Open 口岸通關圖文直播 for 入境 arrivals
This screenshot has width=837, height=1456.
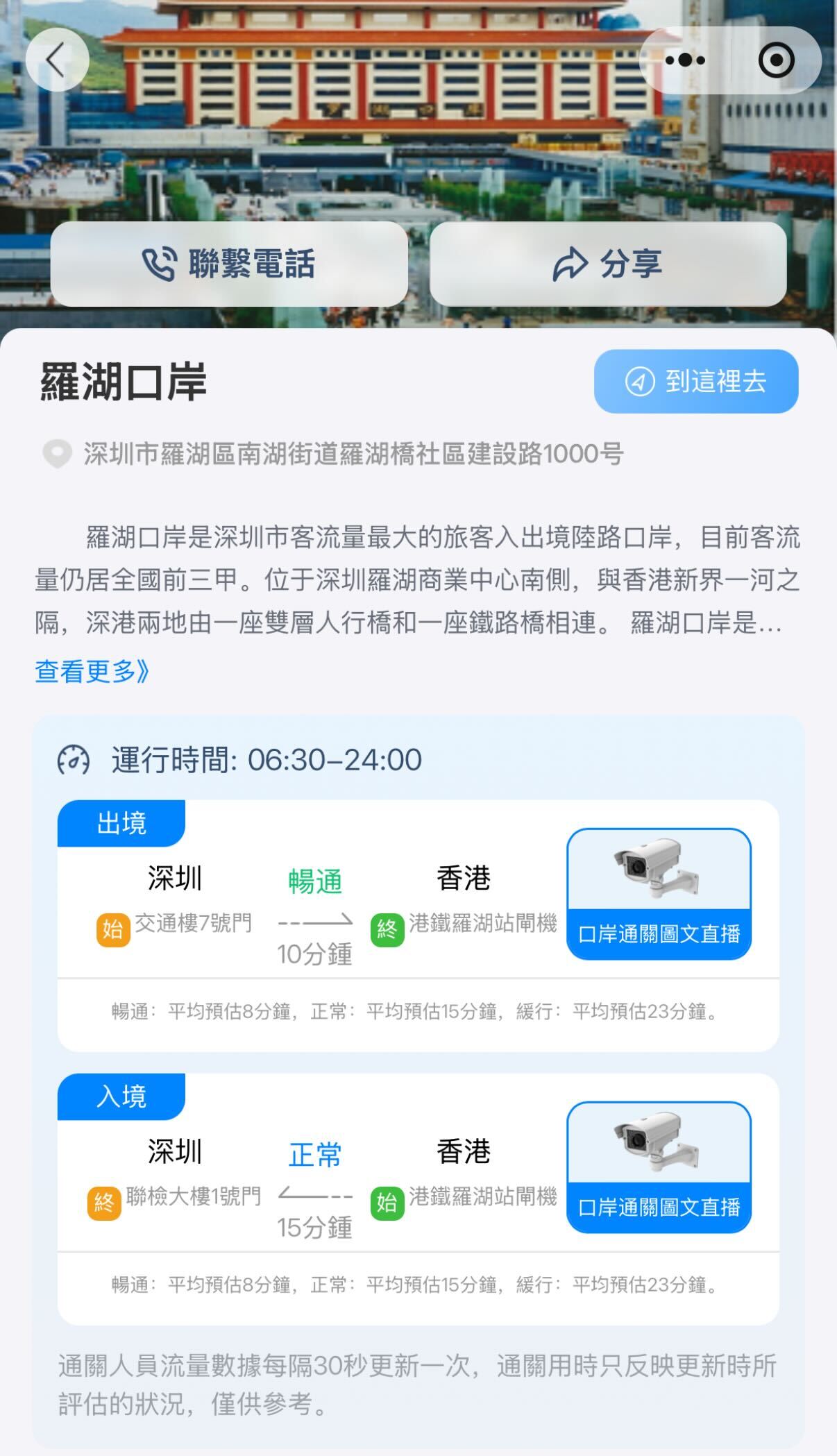tap(659, 1167)
